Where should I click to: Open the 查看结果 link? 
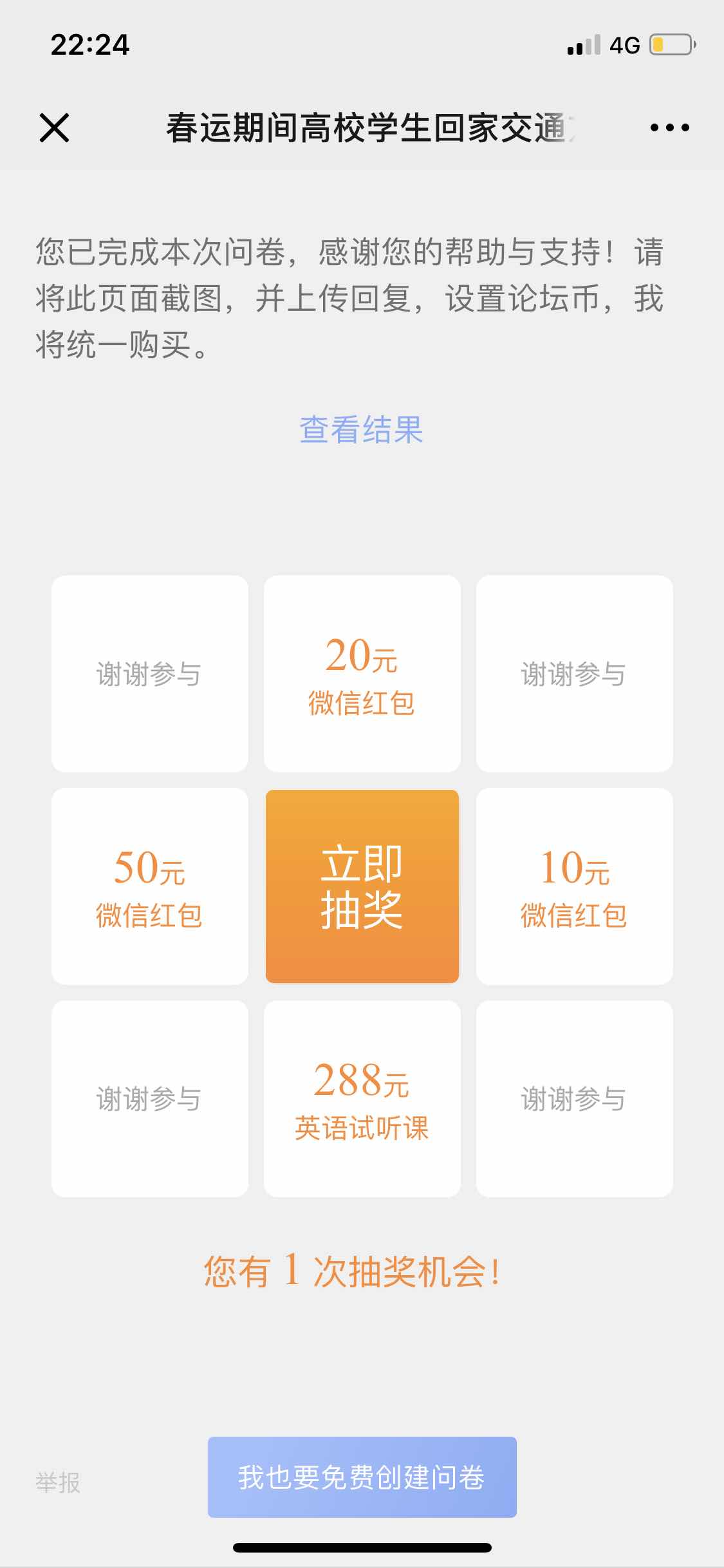361,429
